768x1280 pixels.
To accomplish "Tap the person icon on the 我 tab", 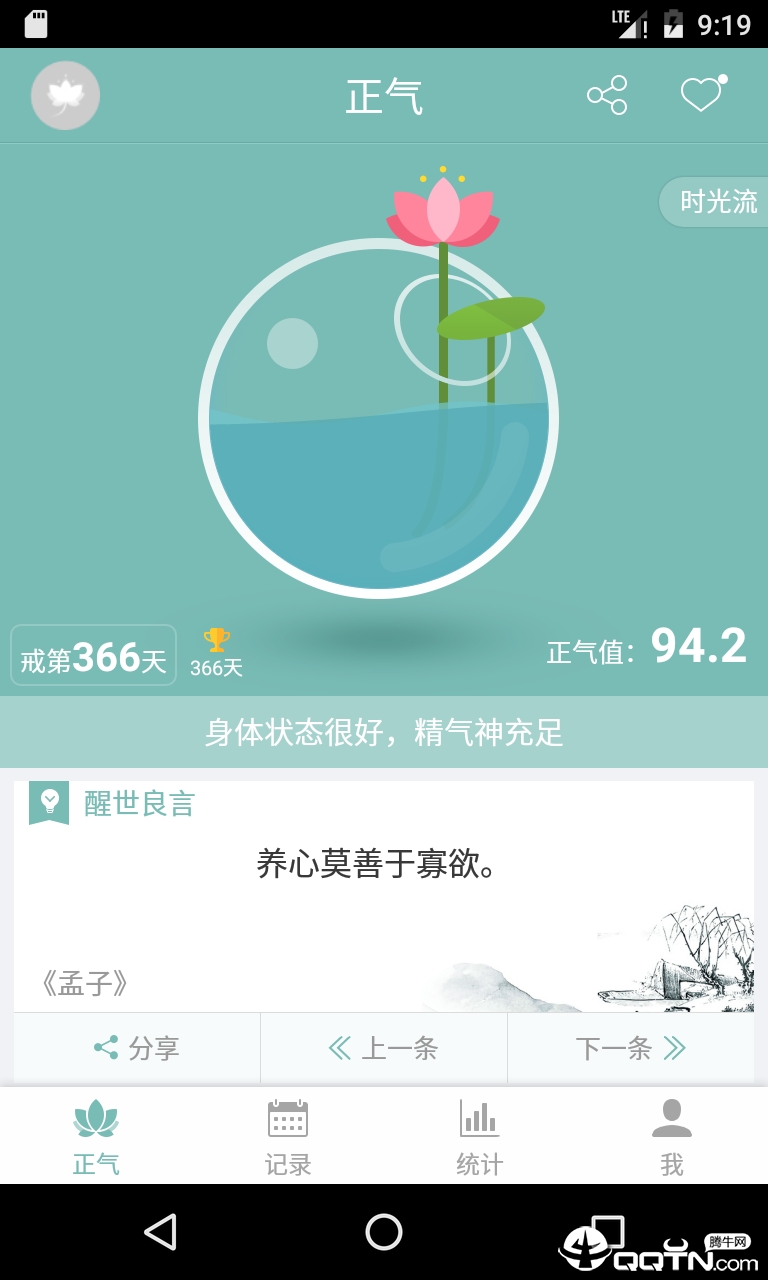I will [x=671, y=1120].
